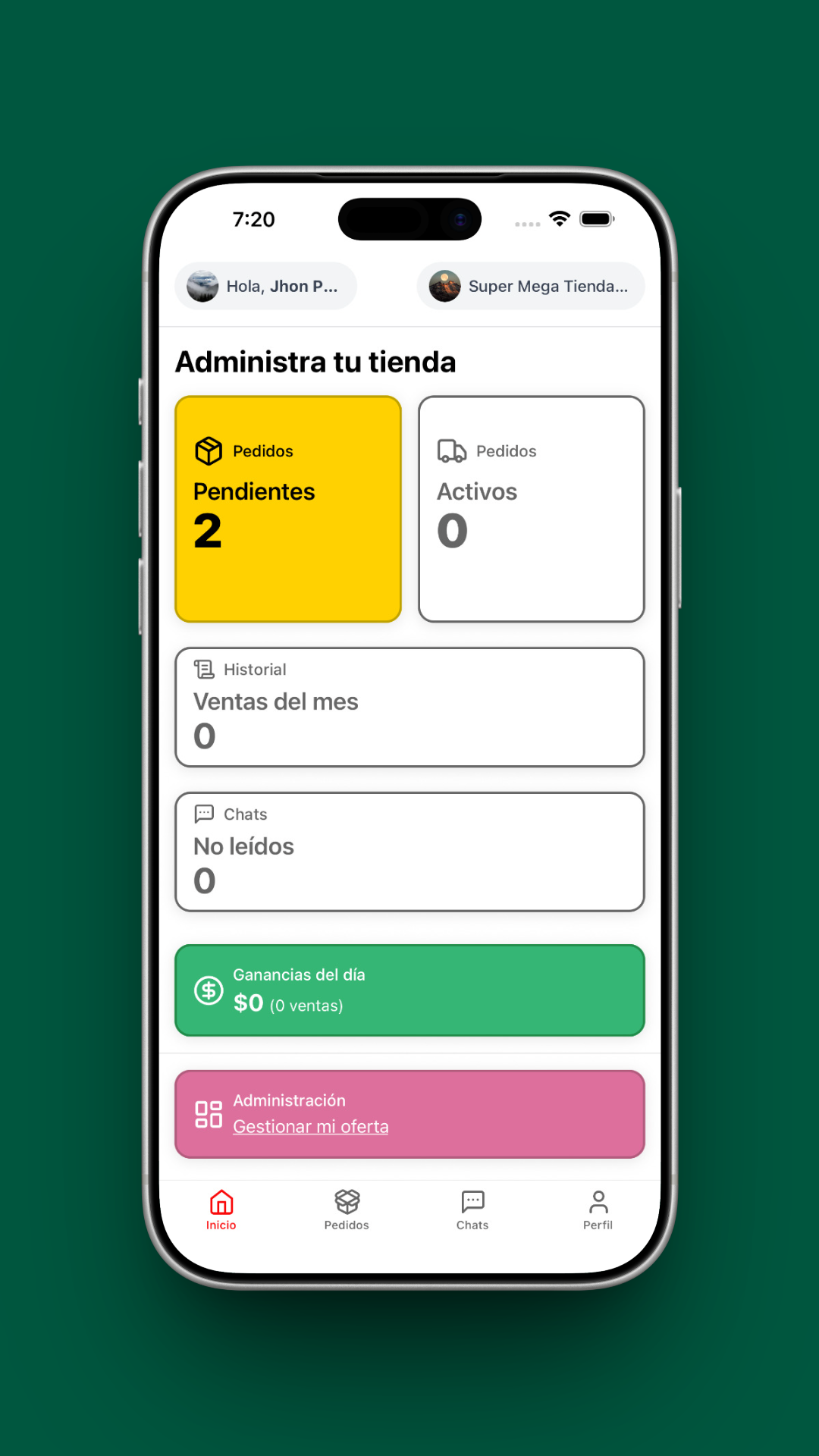This screenshot has height=1456, width=819.
Task: Follow the Gestionar mi oferta link
Action: [x=310, y=1127]
